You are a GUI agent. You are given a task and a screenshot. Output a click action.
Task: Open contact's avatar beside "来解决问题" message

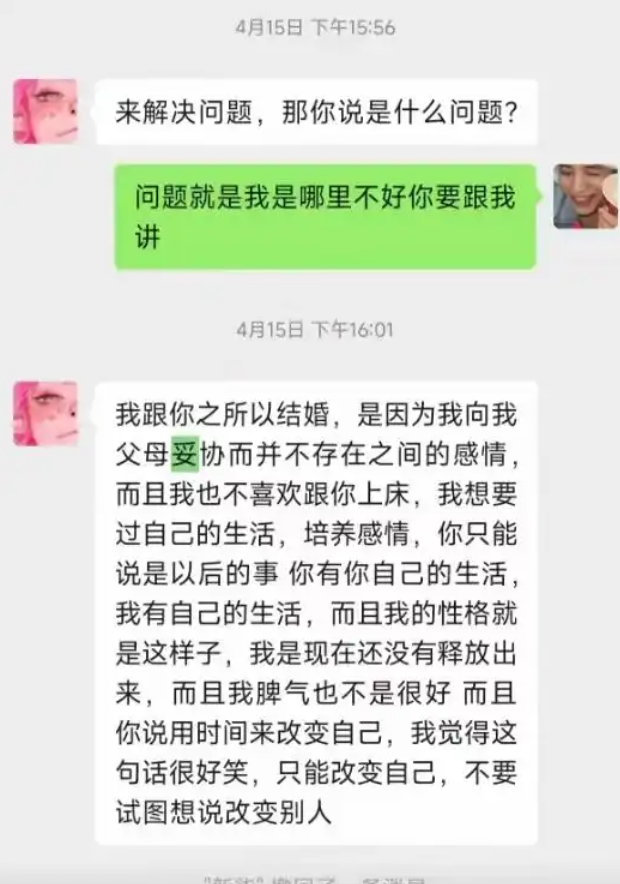point(46,111)
